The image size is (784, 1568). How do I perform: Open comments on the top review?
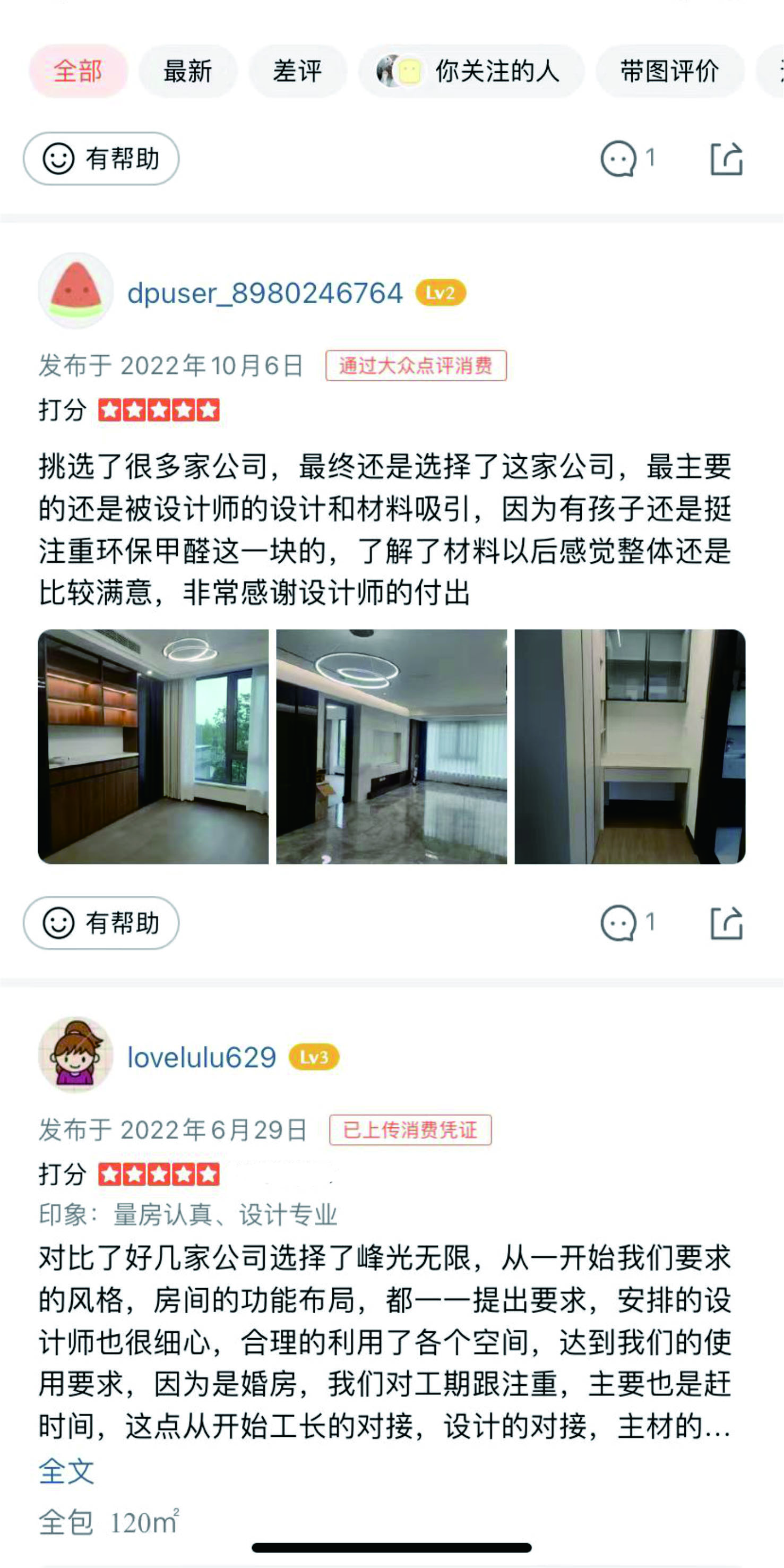click(x=627, y=159)
